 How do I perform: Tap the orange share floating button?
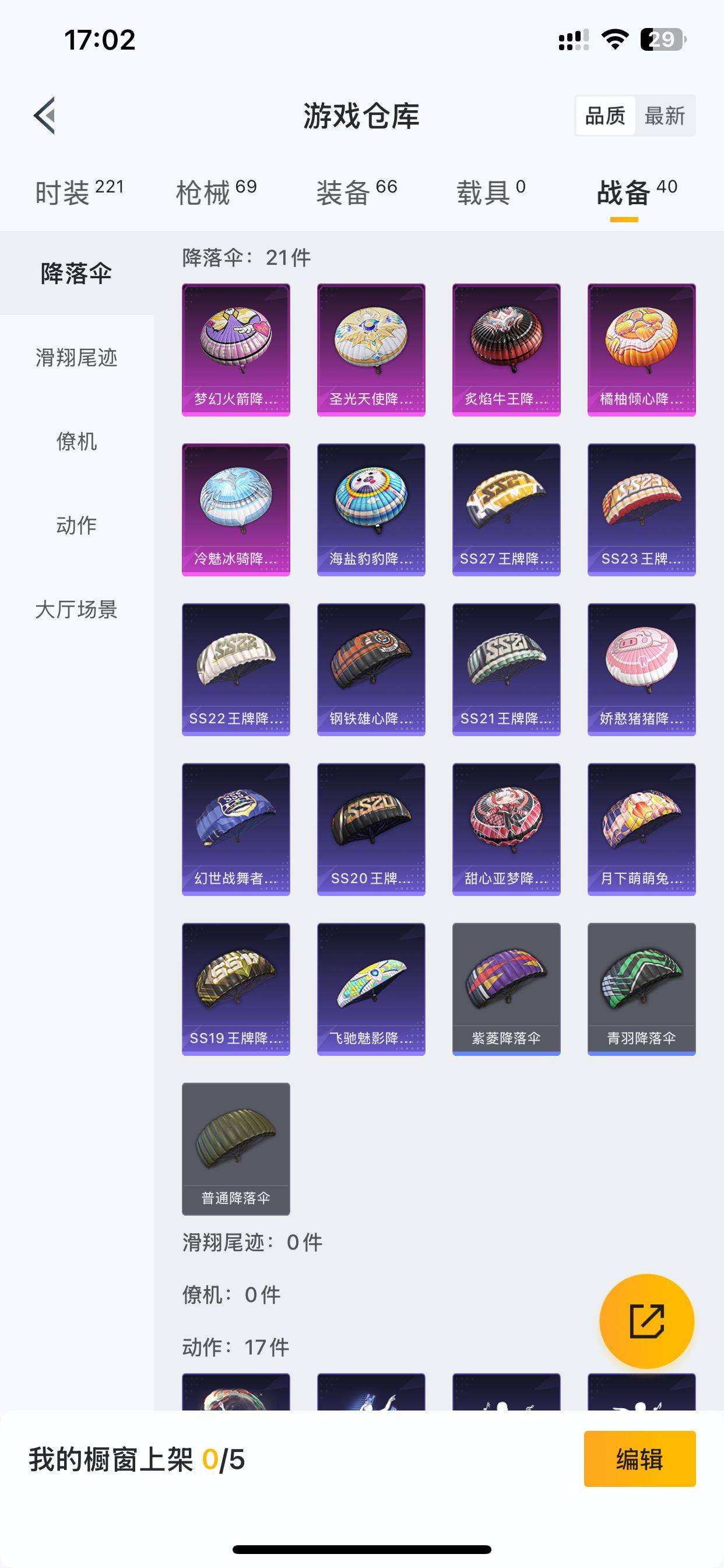click(646, 1321)
